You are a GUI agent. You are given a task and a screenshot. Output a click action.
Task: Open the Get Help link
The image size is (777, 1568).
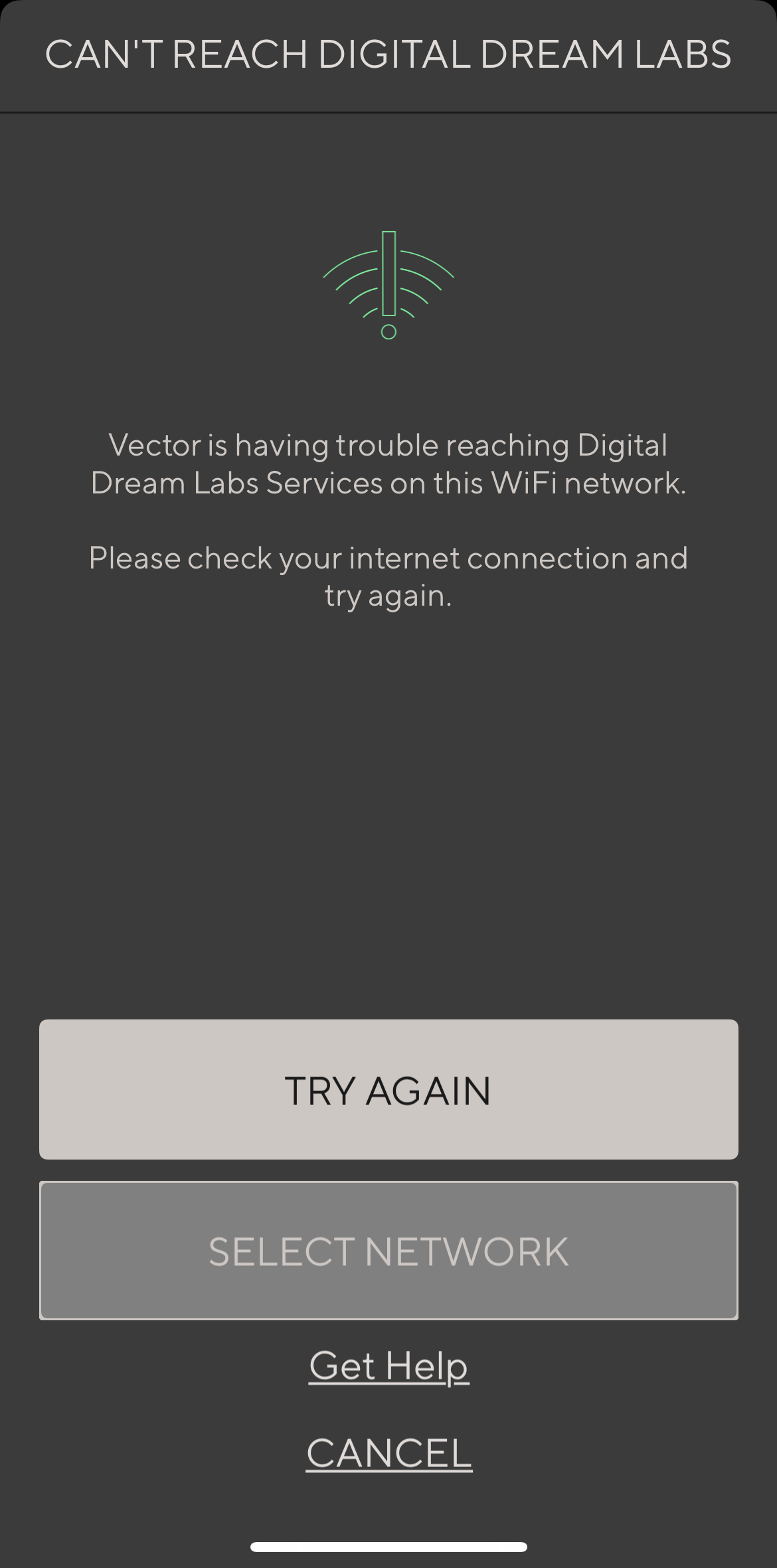[x=388, y=1366]
